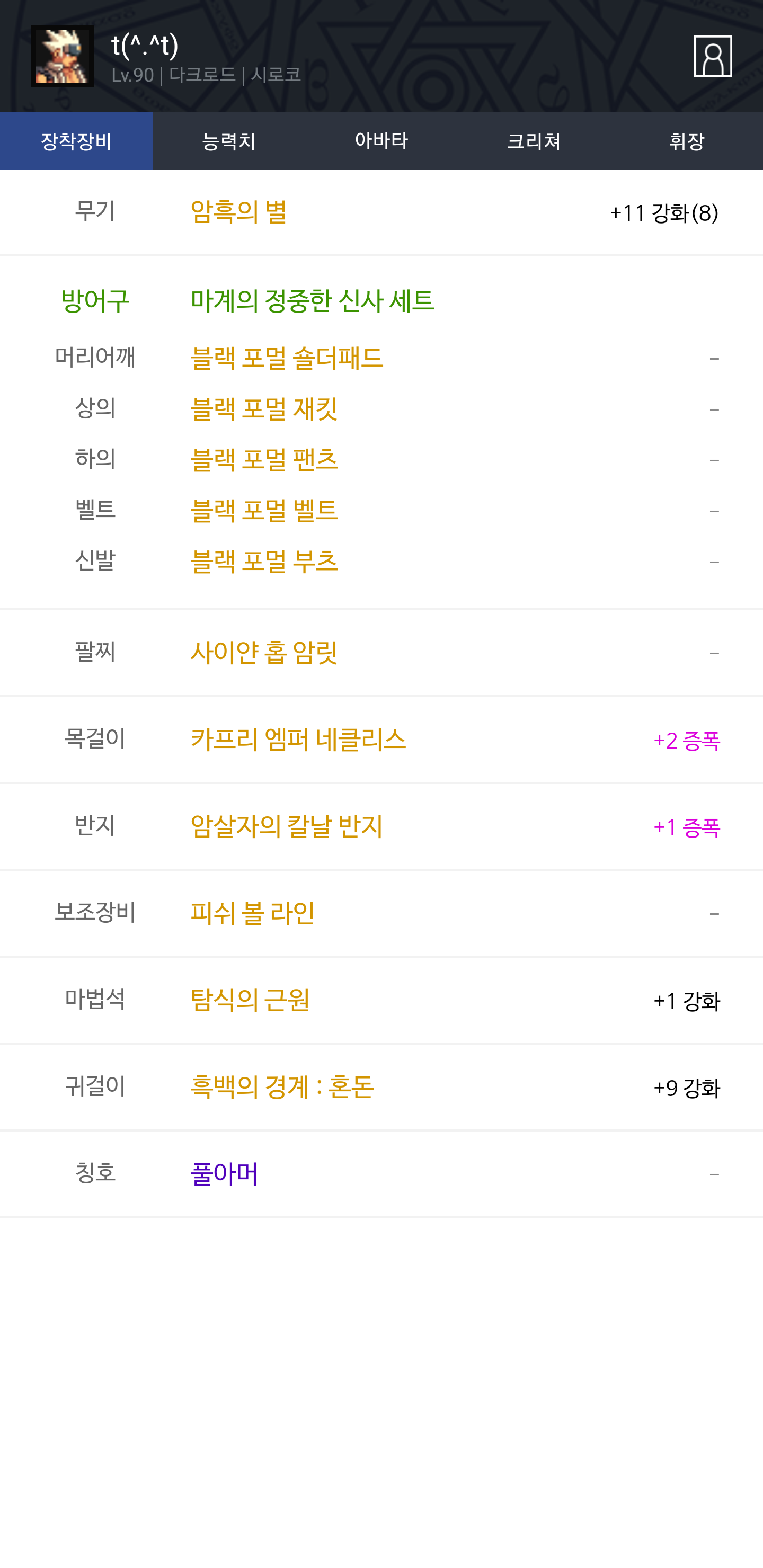The height and width of the screenshot is (1568, 763).
Task: View 블랙 포멀 재킷 details
Action: coord(264,408)
